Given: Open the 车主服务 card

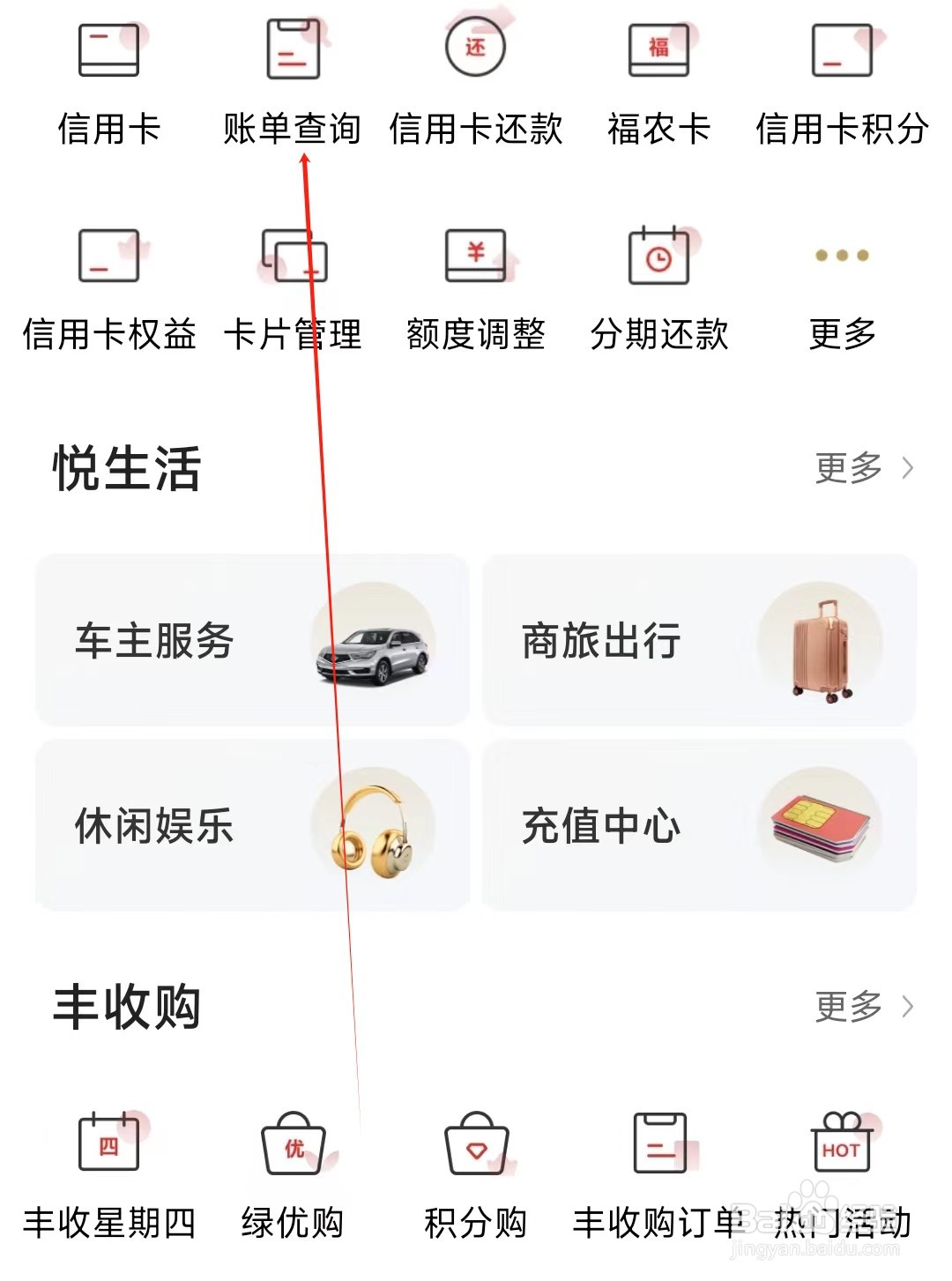Looking at the screenshot, I should [x=252, y=640].
